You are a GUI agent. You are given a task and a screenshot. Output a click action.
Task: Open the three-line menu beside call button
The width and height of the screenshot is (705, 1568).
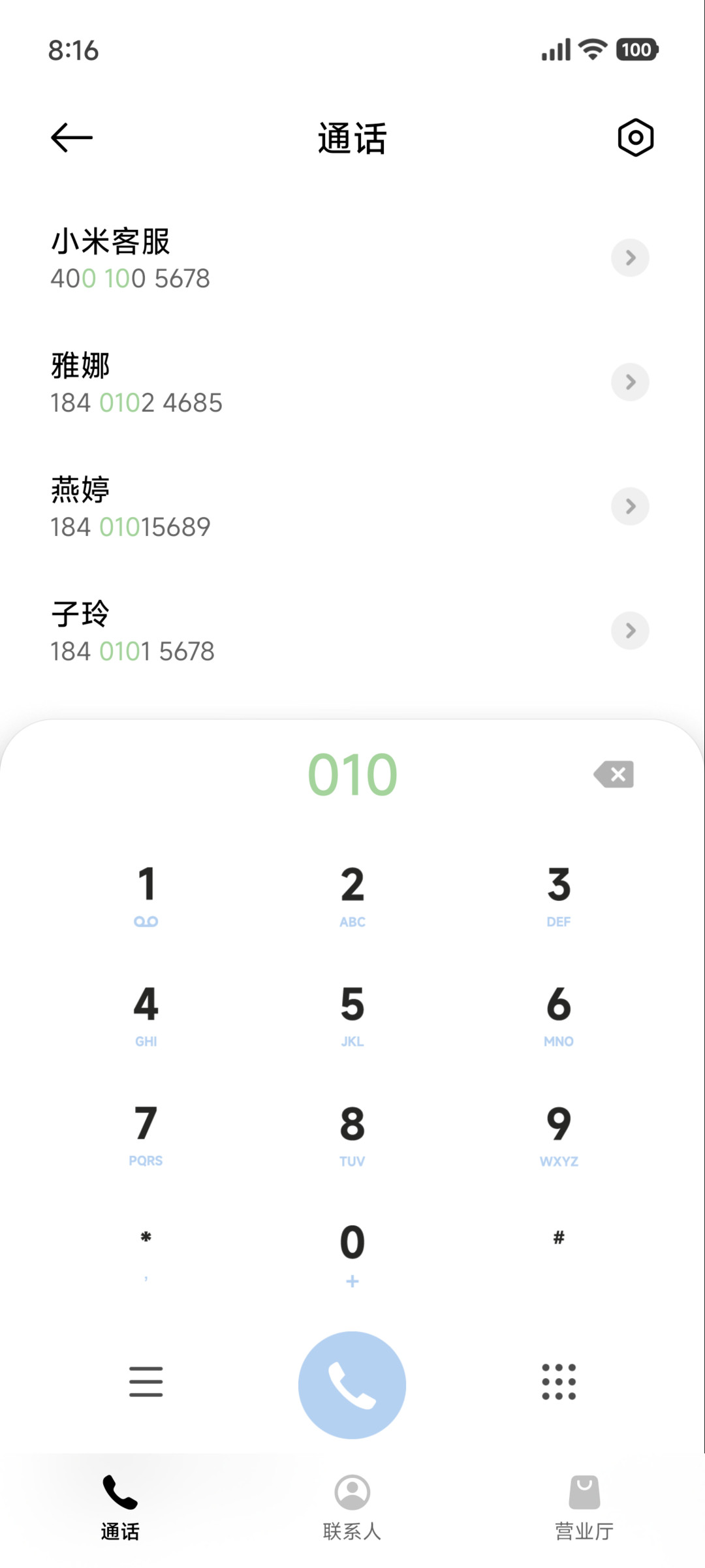pyautogui.click(x=146, y=1381)
